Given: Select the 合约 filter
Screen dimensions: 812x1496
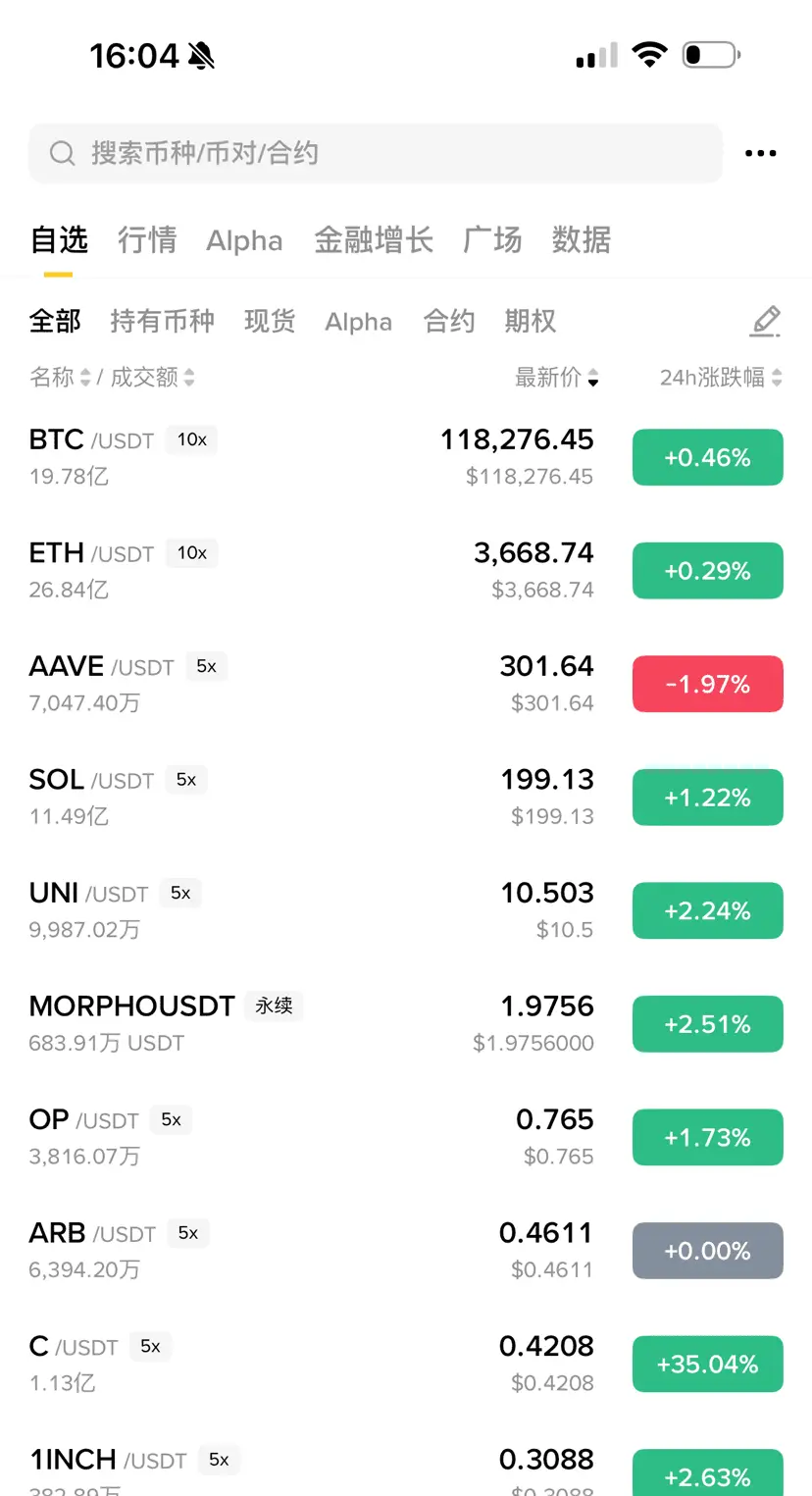Looking at the screenshot, I should pos(449,321).
